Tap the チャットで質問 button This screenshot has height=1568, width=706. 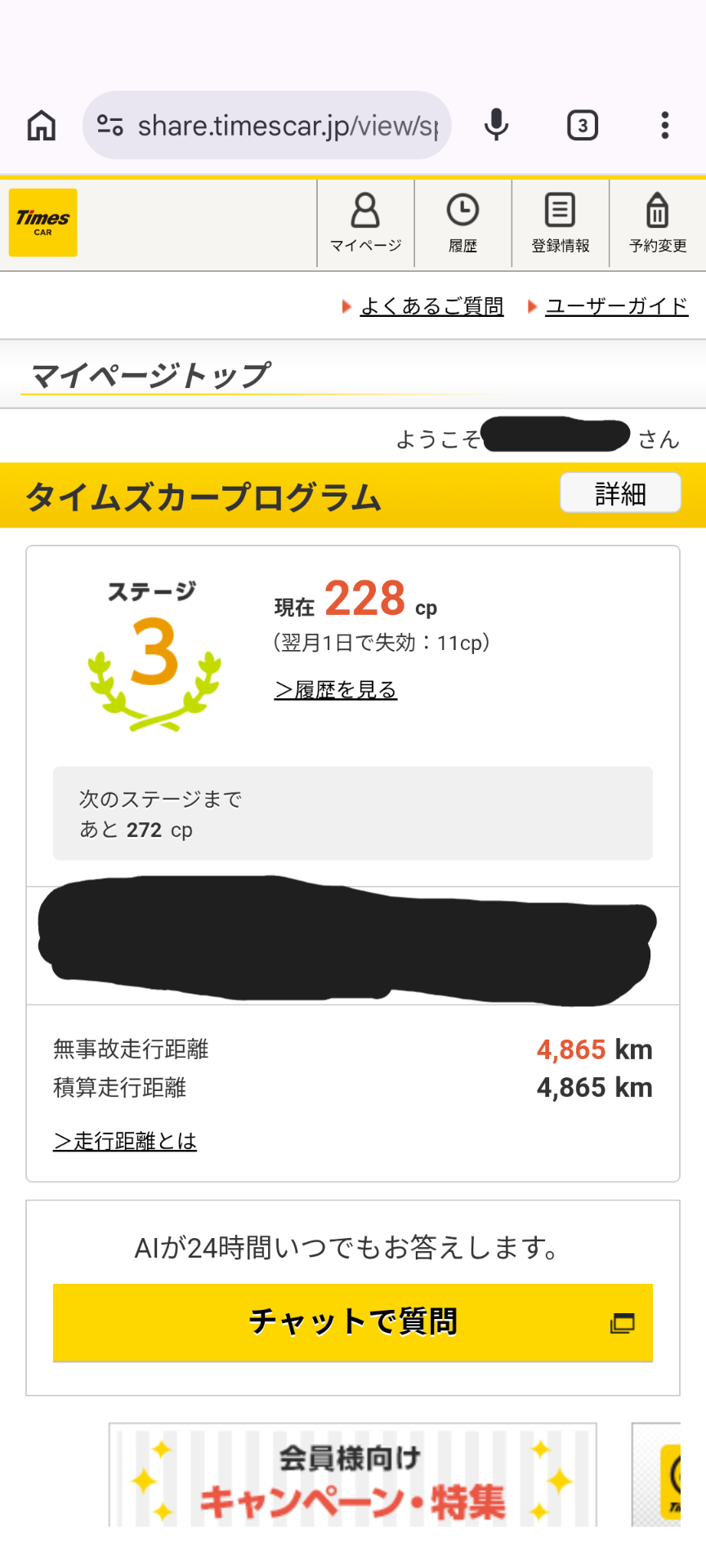coord(353,1322)
